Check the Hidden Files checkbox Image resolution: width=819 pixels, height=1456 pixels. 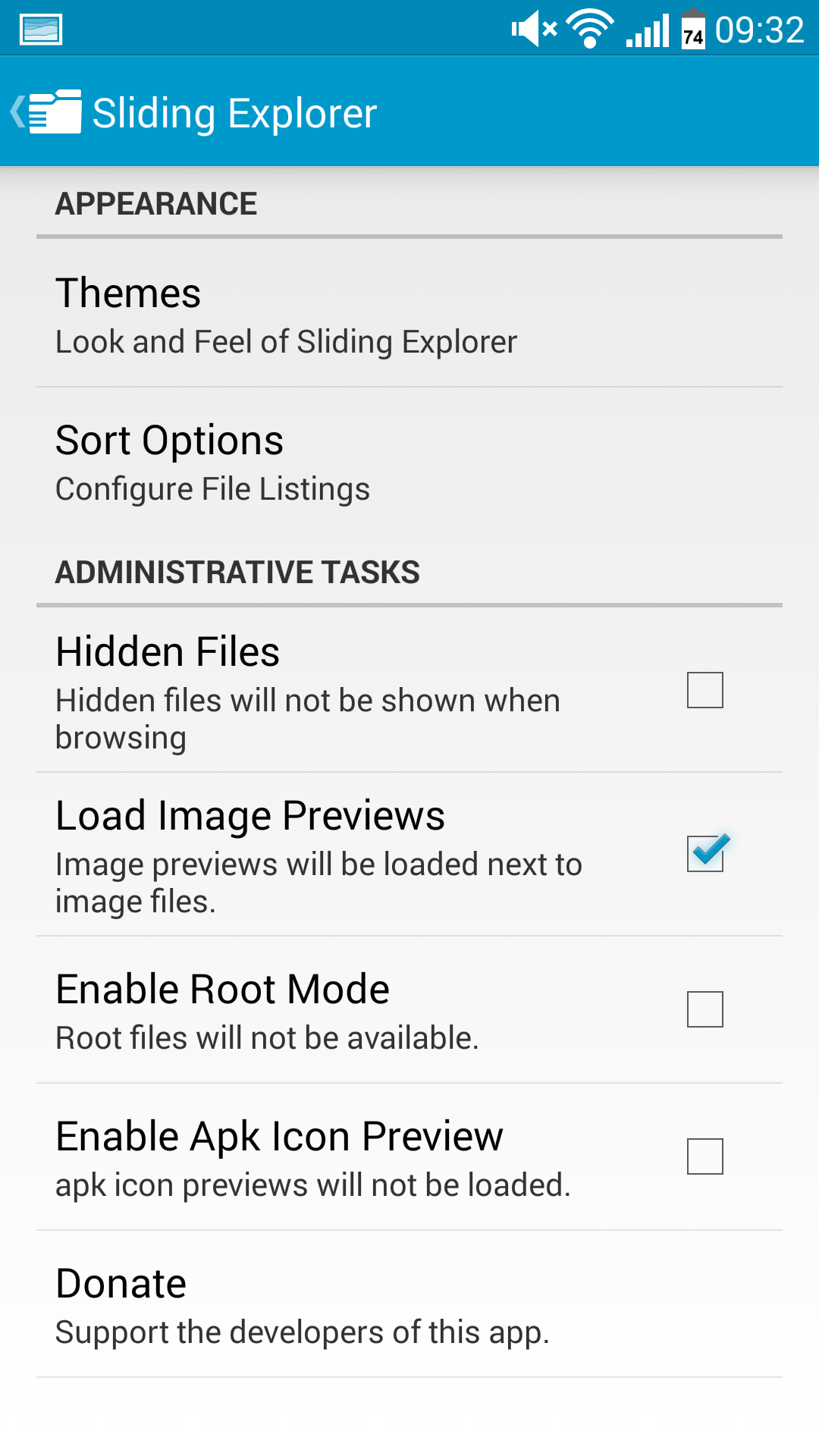click(x=705, y=690)
